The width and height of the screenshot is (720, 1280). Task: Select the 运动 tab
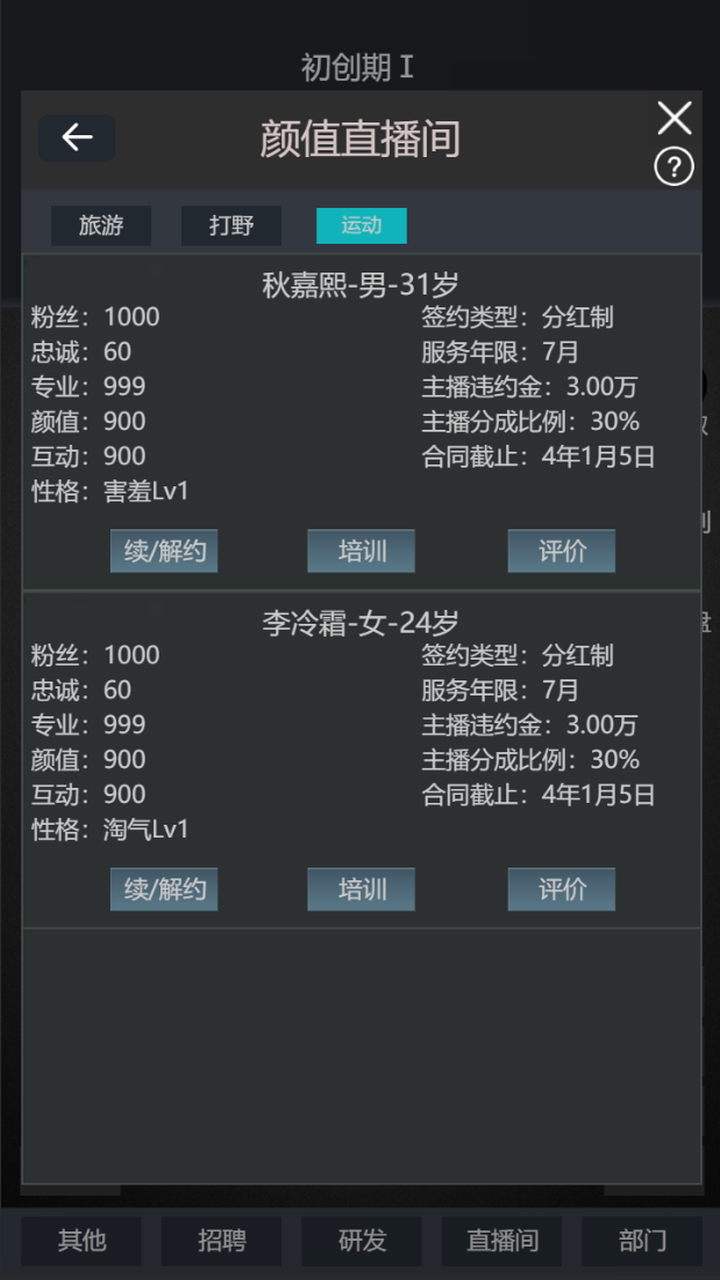point(361,226)
